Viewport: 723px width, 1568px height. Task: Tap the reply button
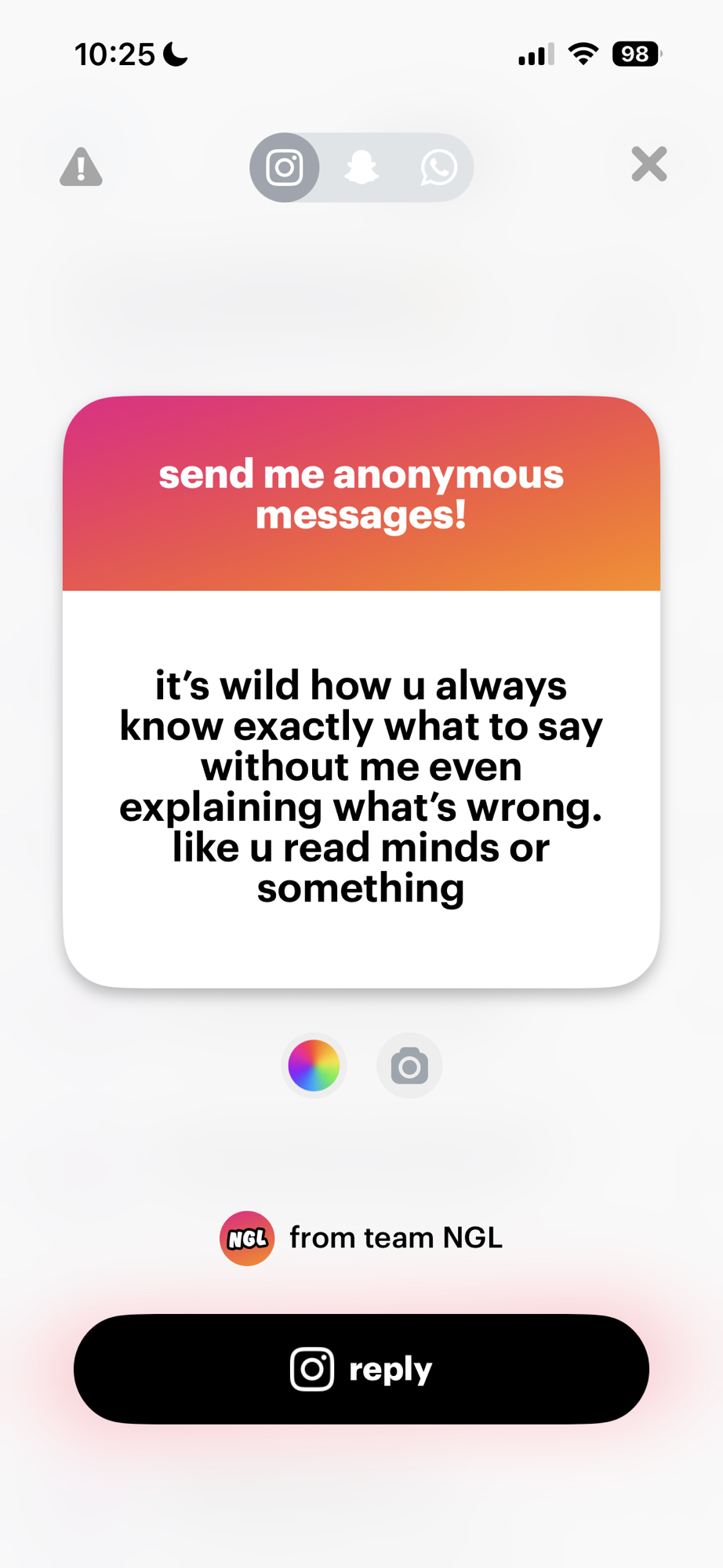click(361, 1369)
